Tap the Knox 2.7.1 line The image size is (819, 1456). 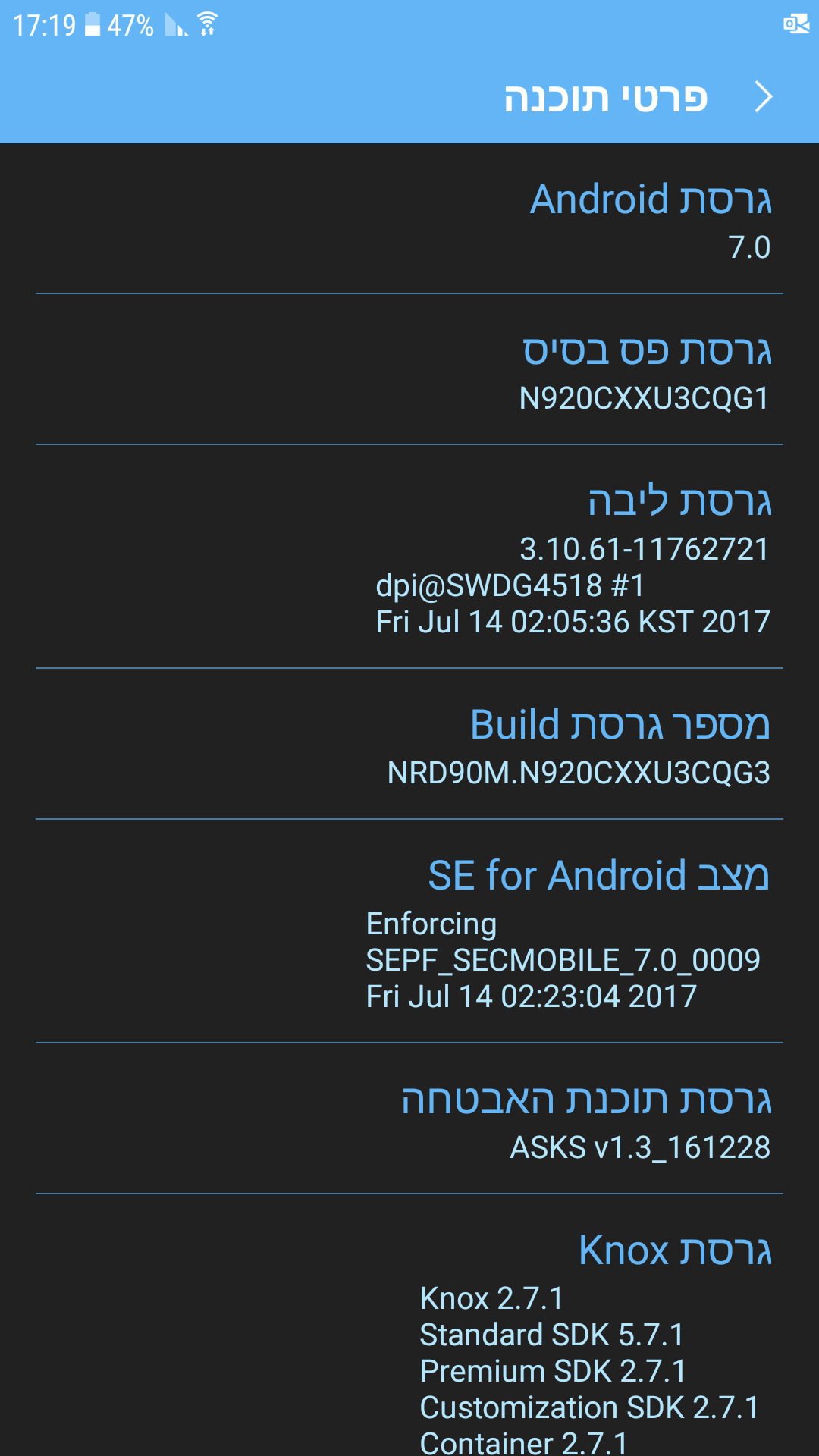[x=493, y=1298]
